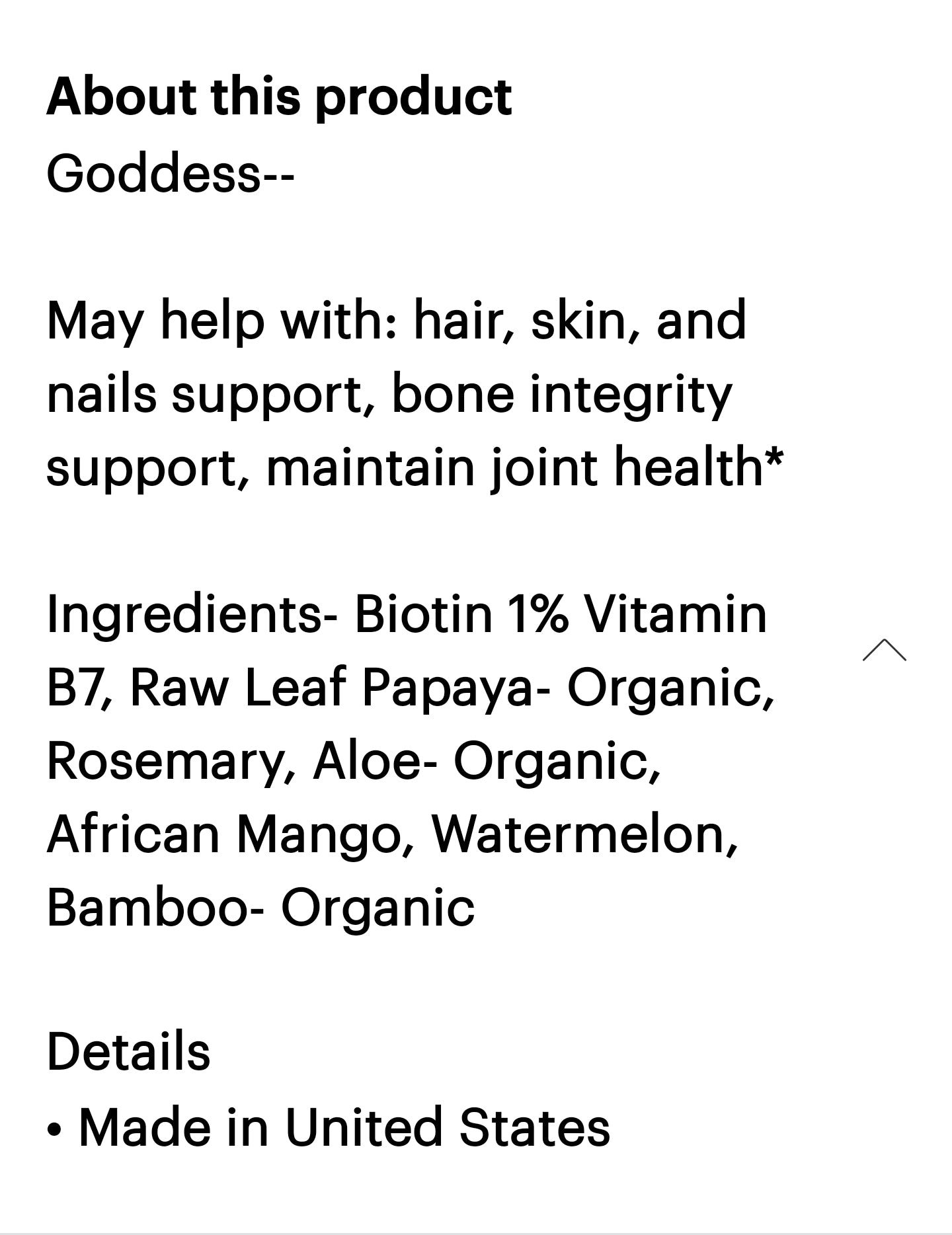Collapse the About this product section
The width and height of the screenshot is (952, 1235).
coord(884,651)
